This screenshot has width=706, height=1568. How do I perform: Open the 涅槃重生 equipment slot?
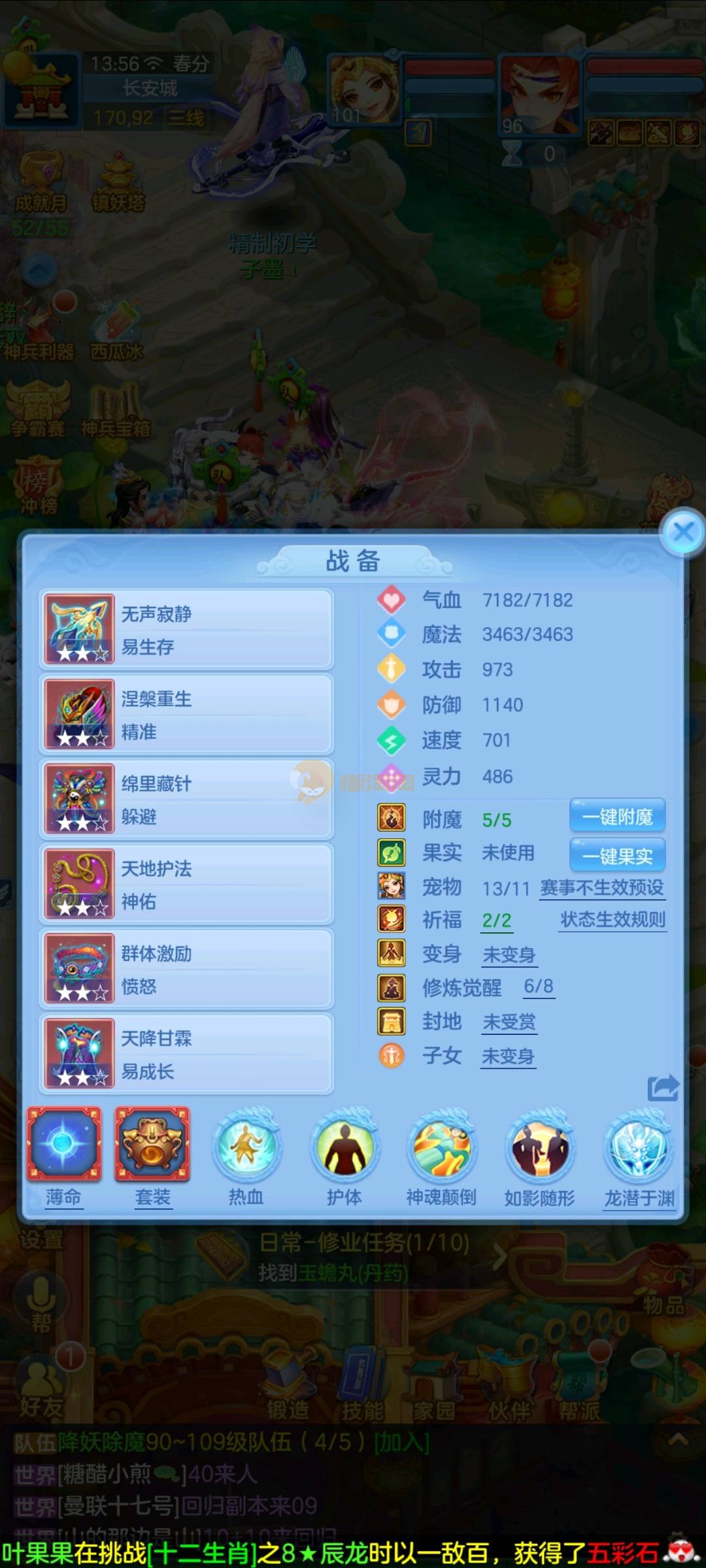tap(187, 714)
